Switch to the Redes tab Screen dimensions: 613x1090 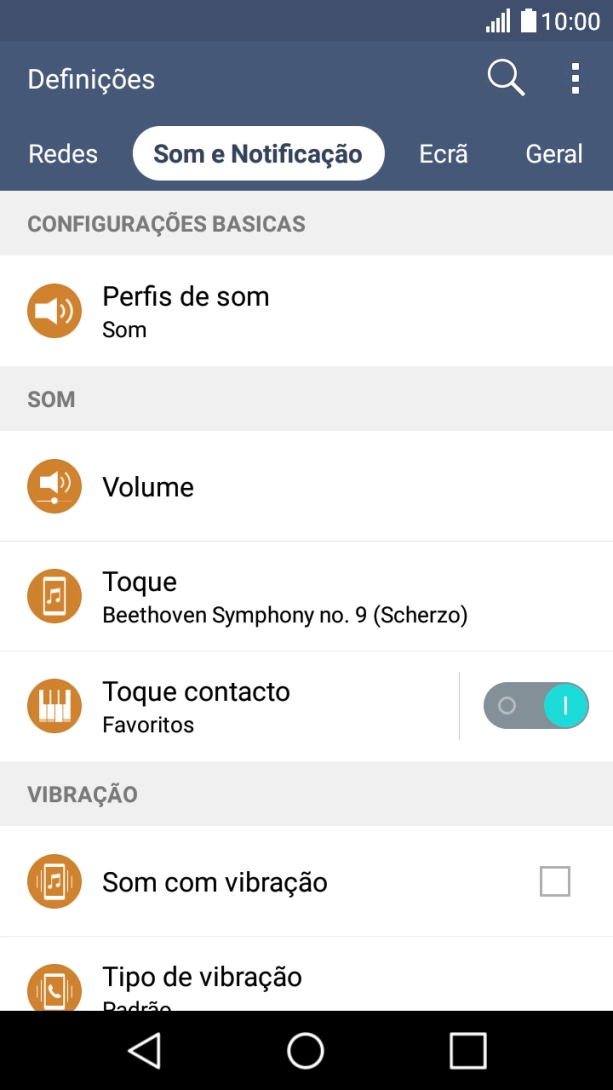coord(63,154)
